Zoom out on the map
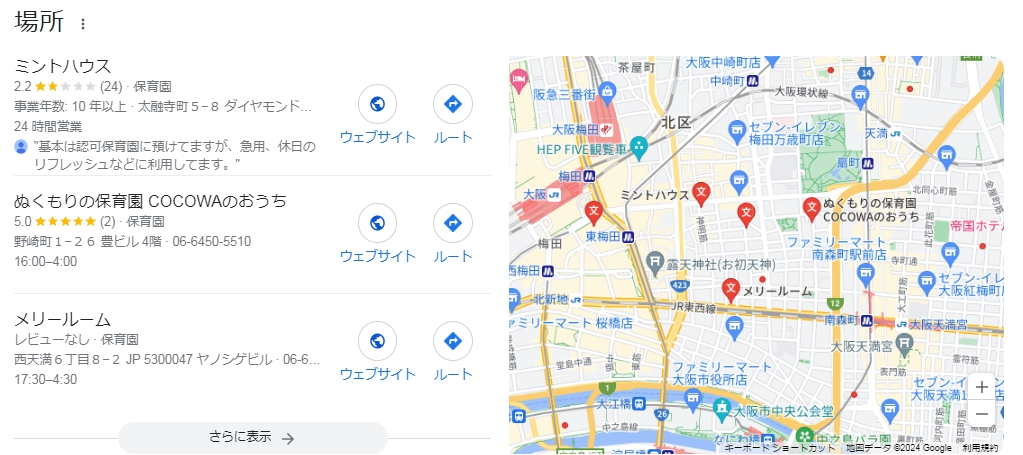The image size is (1023, 455). (982, 414)
